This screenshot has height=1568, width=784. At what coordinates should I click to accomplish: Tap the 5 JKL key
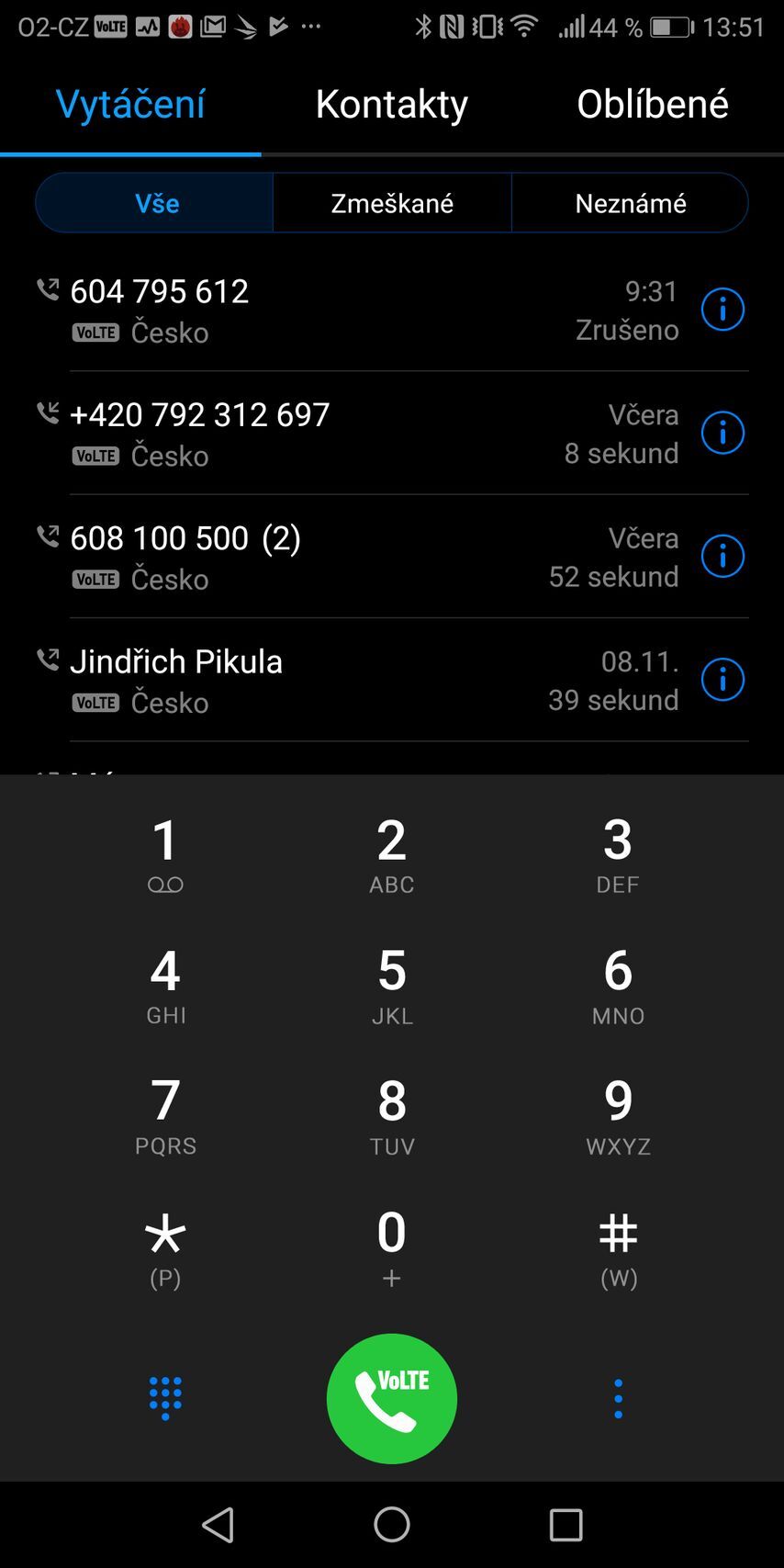pyautogui.click(x=392, y=985)
